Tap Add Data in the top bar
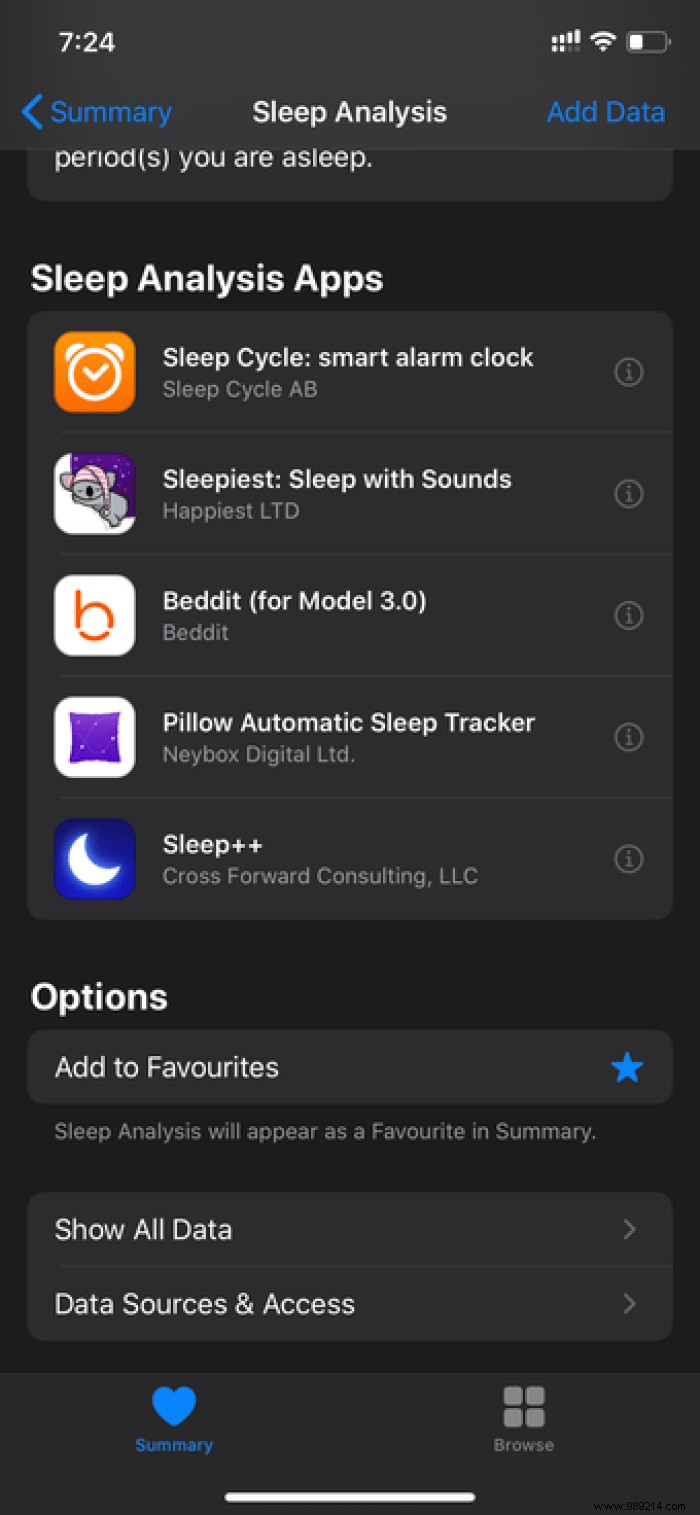 (x=605, y=112)
